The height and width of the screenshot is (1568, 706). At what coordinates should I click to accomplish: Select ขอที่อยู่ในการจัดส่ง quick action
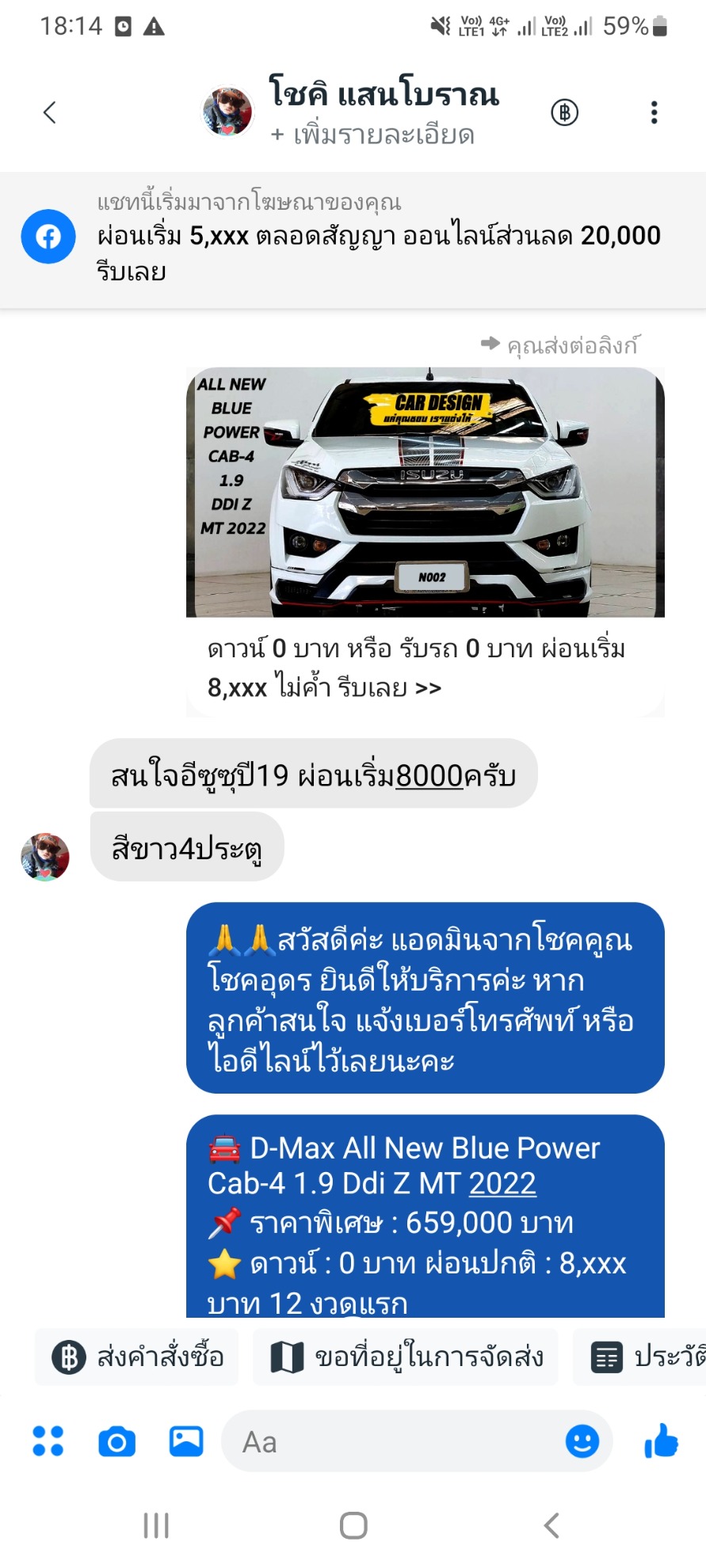pos(406,1357)
